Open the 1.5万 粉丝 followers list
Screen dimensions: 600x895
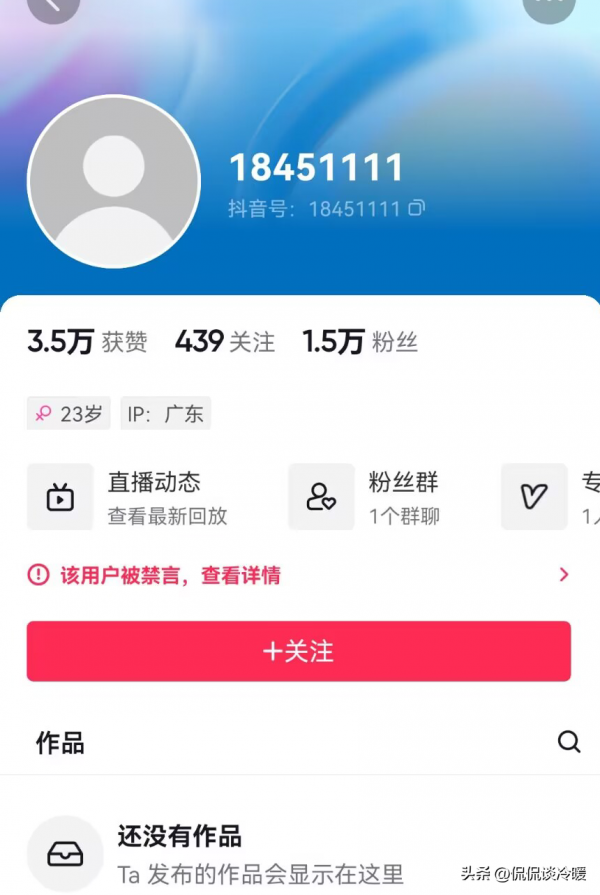click(360, 342)
